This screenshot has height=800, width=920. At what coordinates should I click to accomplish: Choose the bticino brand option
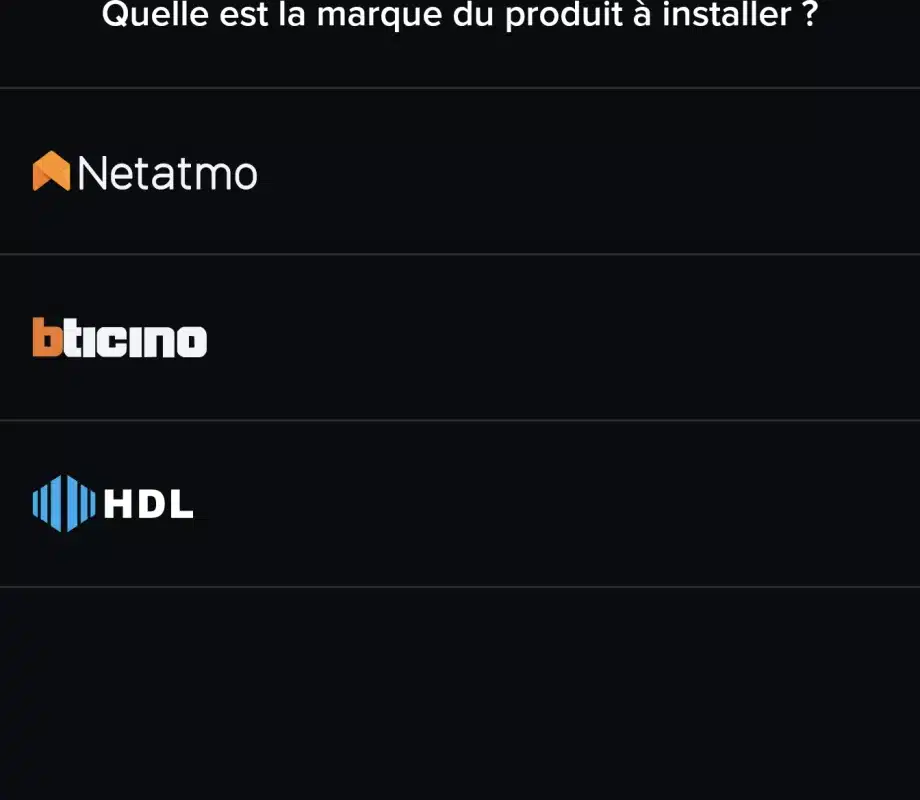pyautogui.click(x=120, y=339)
